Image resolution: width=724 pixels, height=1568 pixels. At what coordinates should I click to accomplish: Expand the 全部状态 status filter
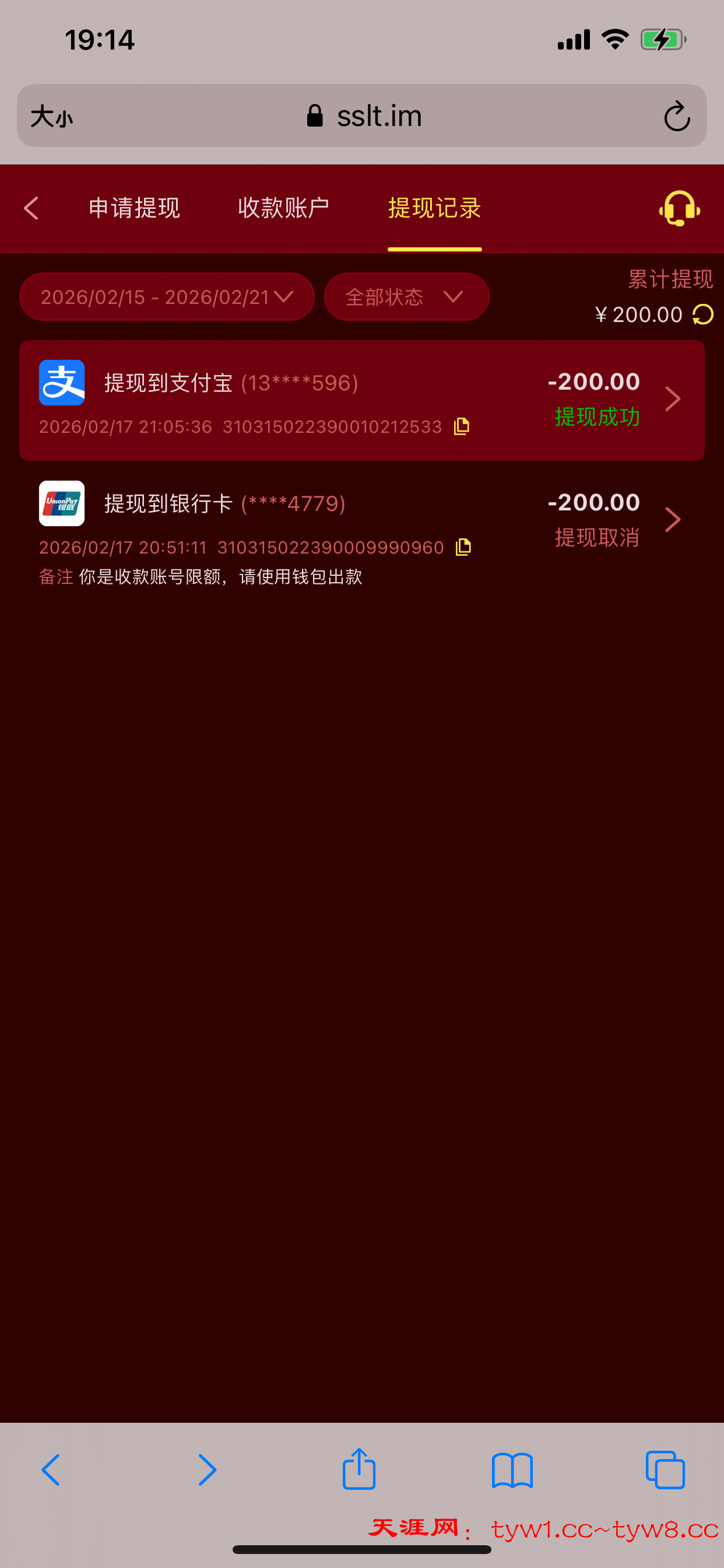[406, 297]
